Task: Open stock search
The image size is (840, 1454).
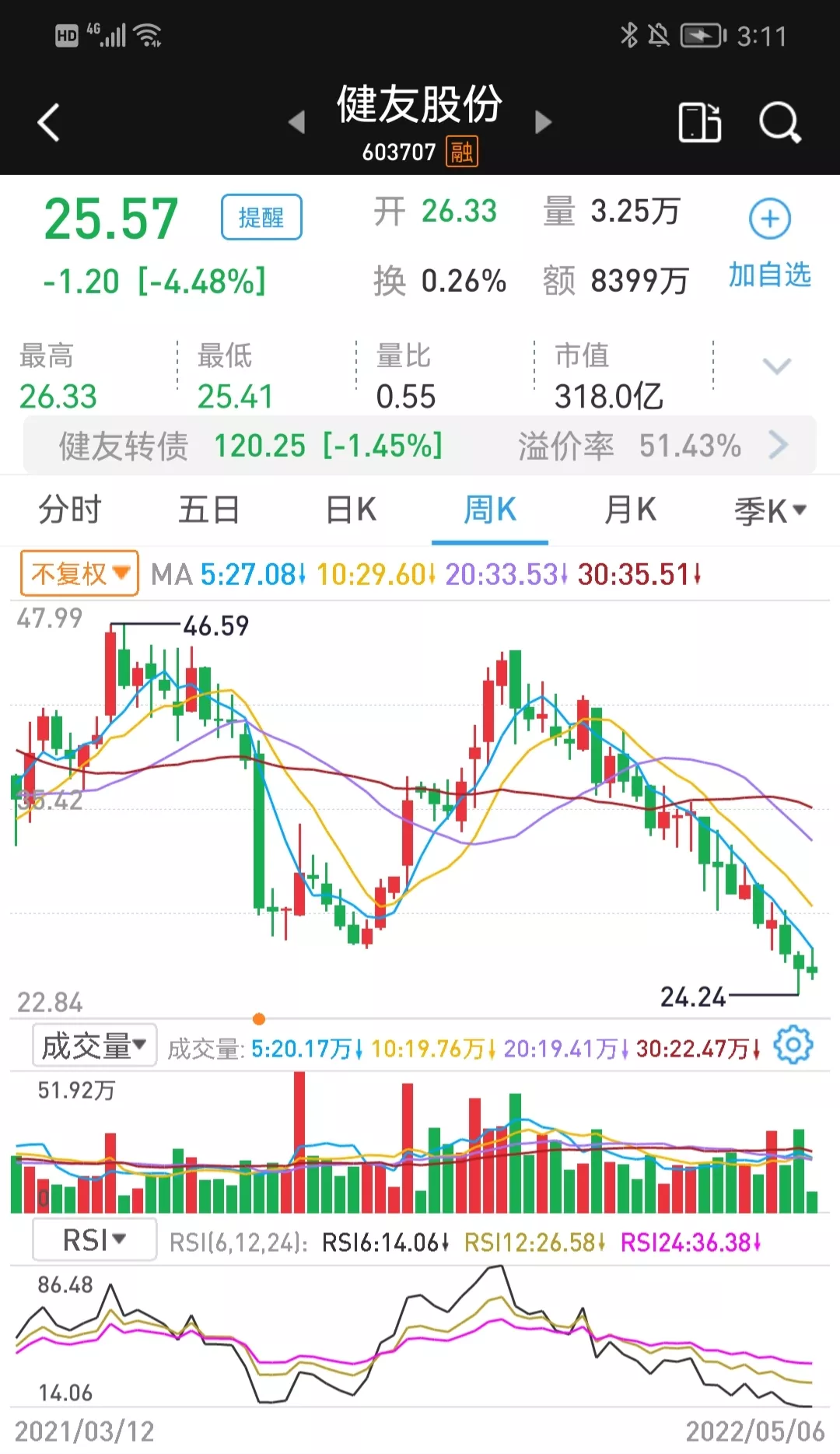Action: [779, 123]
